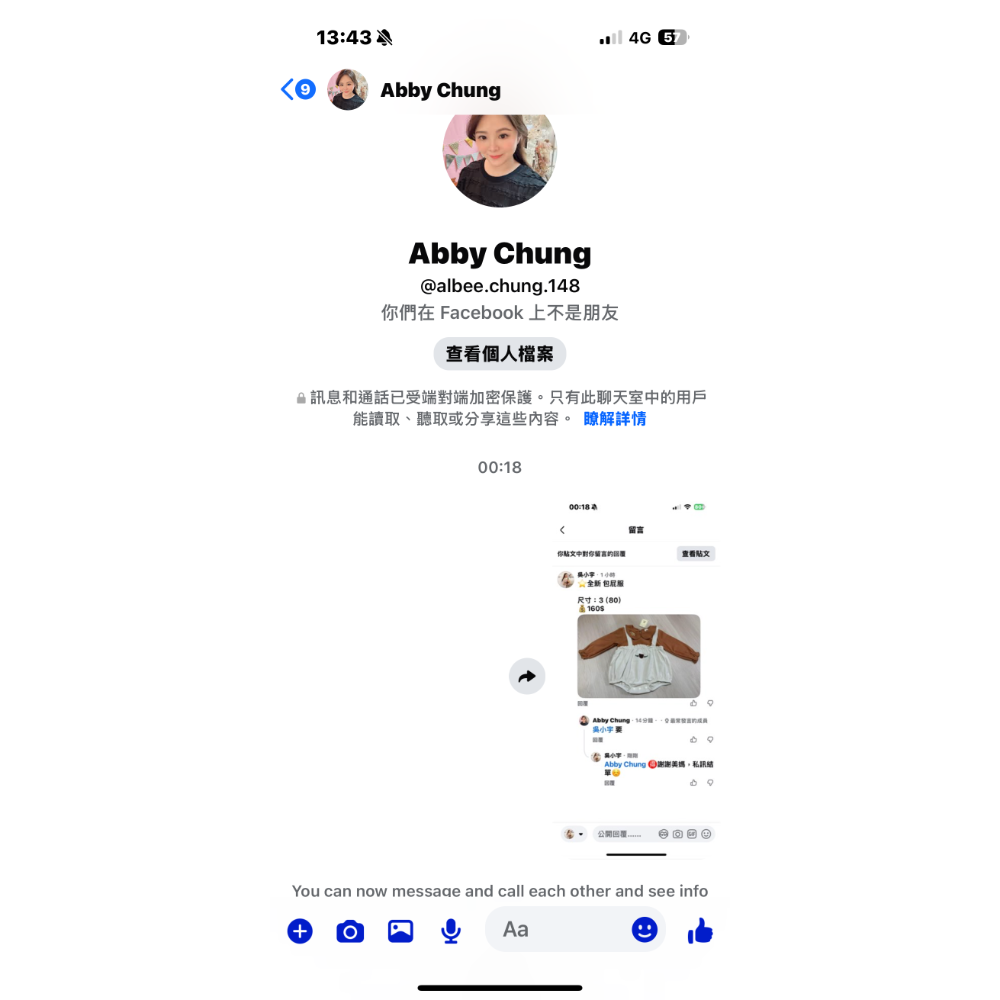Record a voice message with the microphone
1000x1000 pixels.
451,931
